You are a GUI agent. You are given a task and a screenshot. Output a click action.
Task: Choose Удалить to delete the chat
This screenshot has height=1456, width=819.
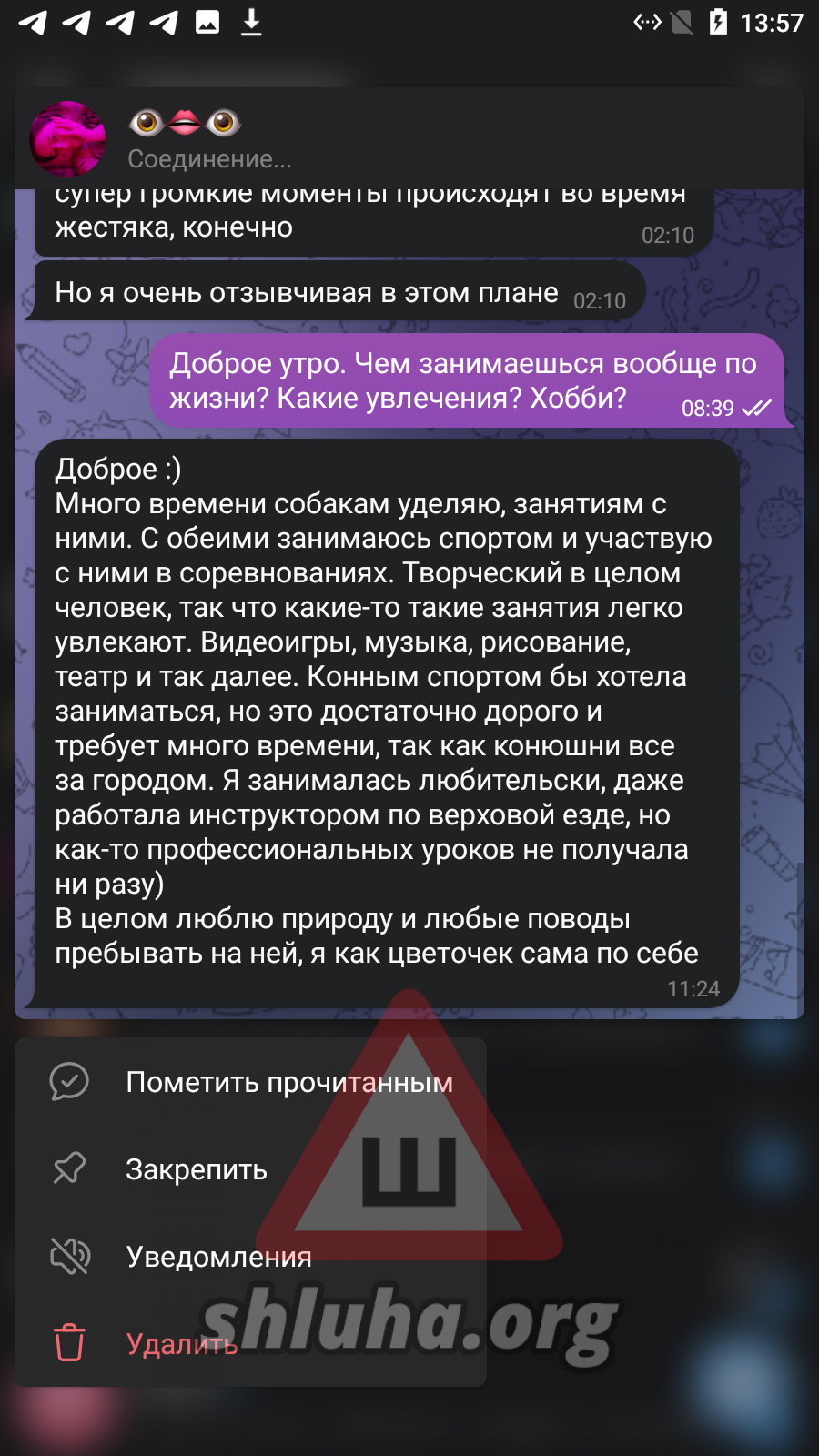click(x=250, y=1344)
